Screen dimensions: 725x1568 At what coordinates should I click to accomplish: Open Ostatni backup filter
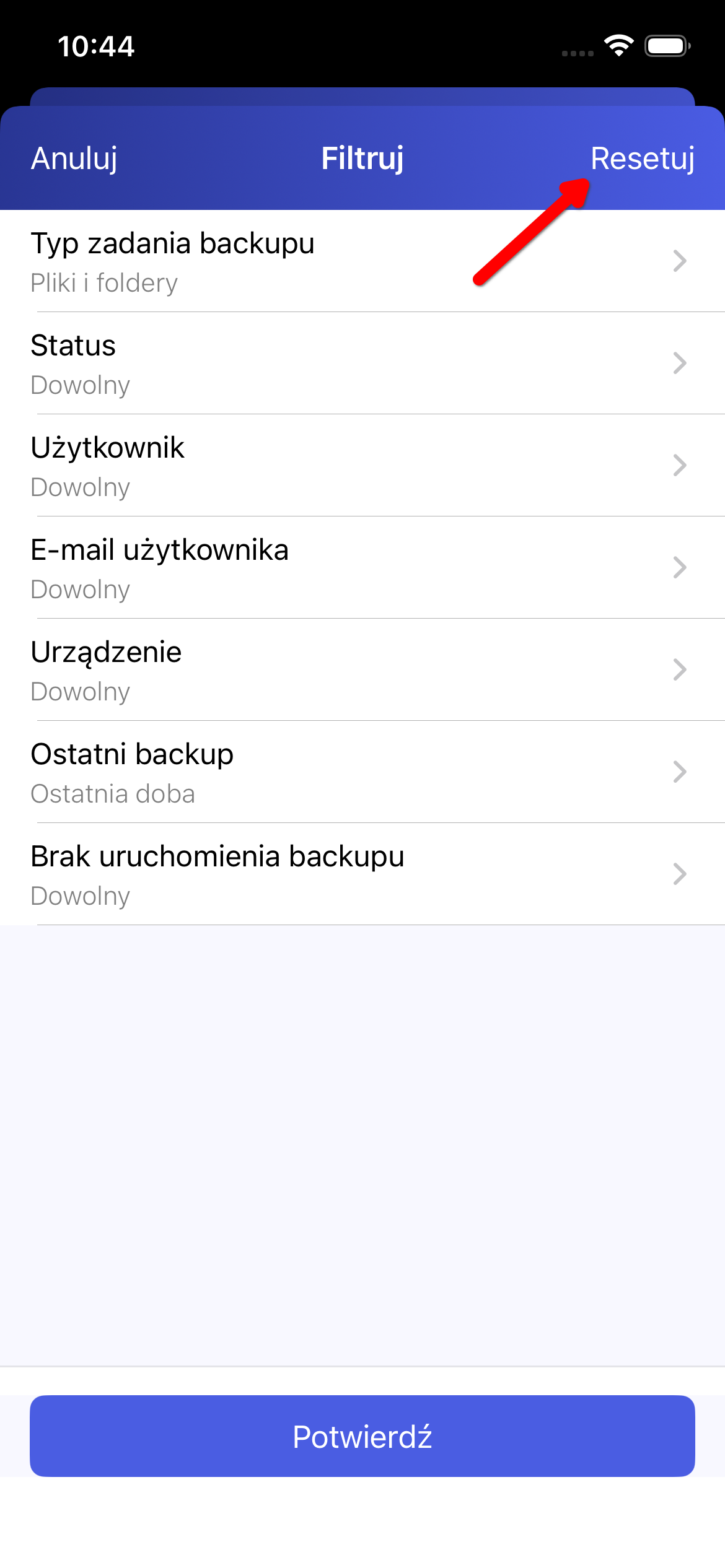tap(362, 772)
